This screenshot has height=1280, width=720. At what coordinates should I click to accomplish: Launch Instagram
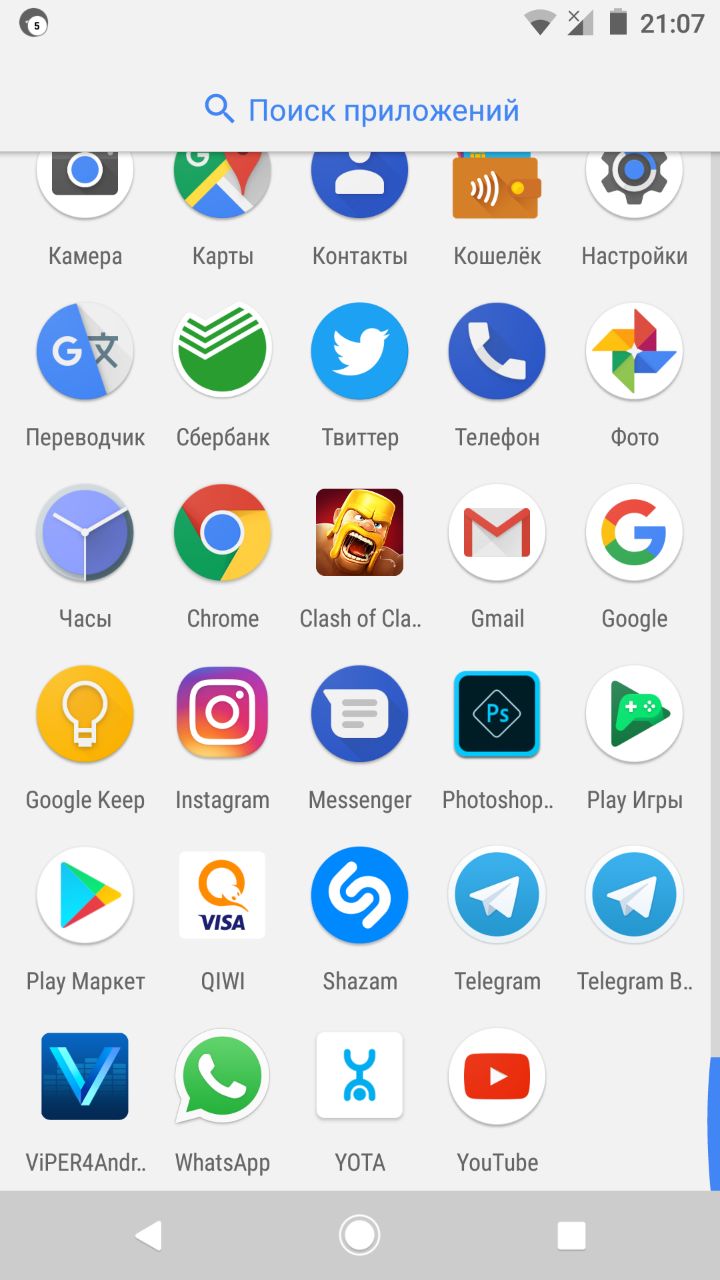[x=222, y=714]
